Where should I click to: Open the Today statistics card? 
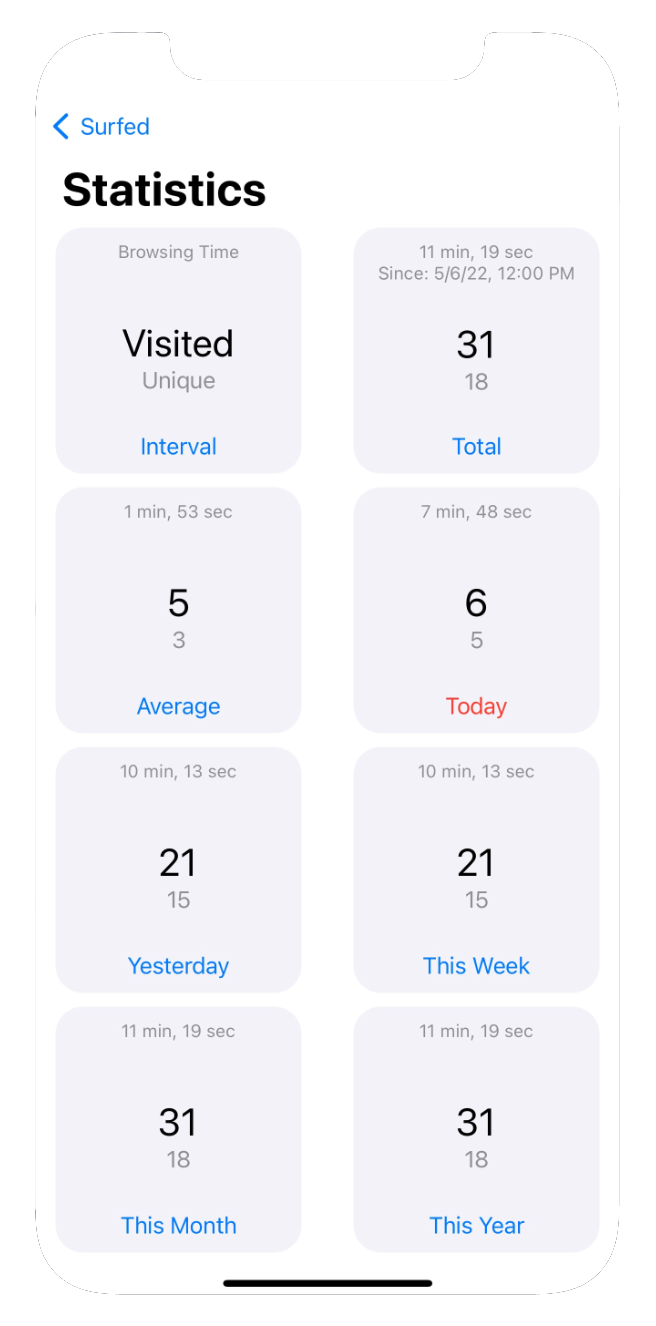click(x=476, y=610)
